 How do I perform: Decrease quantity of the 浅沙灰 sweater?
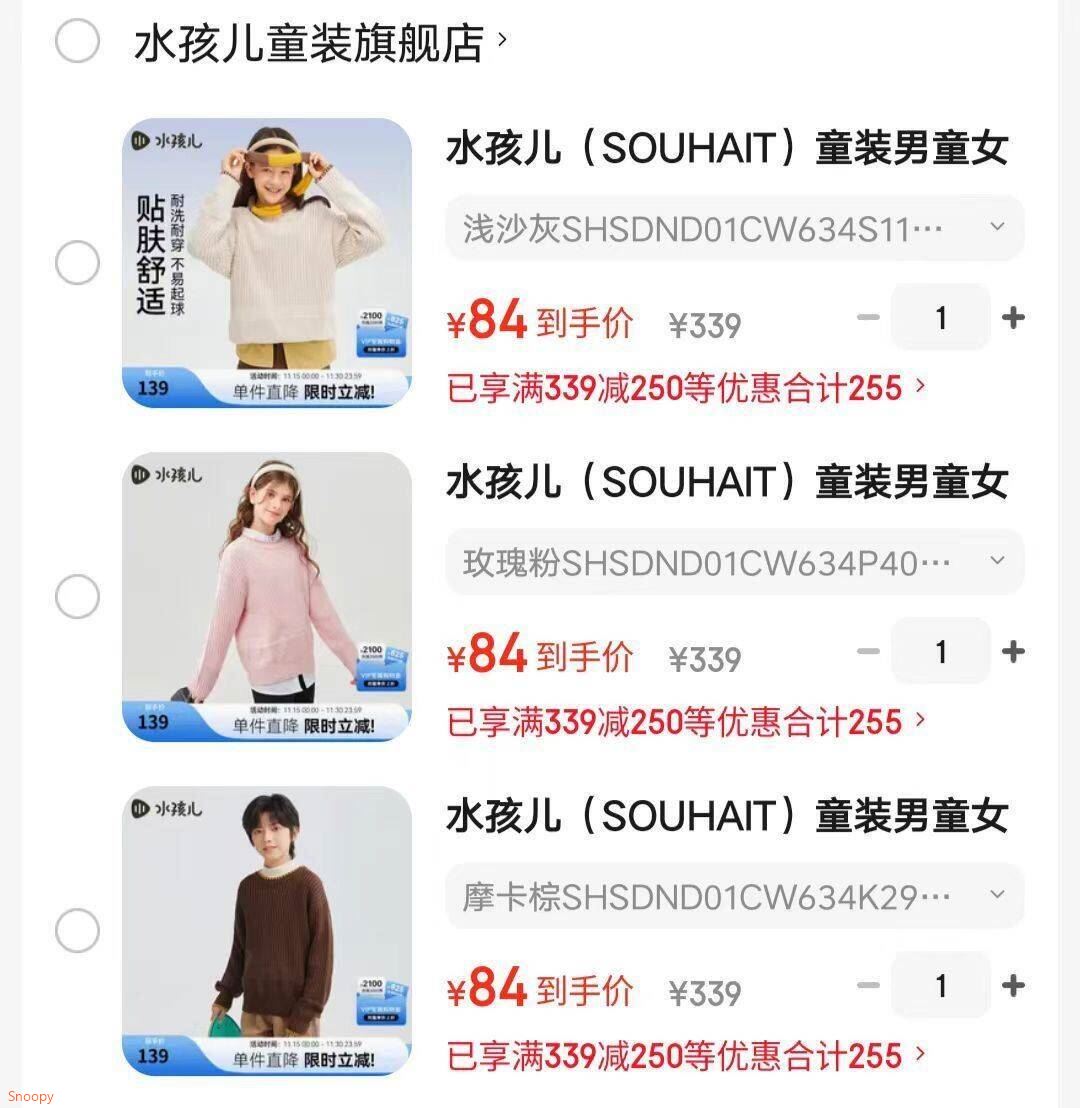click(868, 318)
